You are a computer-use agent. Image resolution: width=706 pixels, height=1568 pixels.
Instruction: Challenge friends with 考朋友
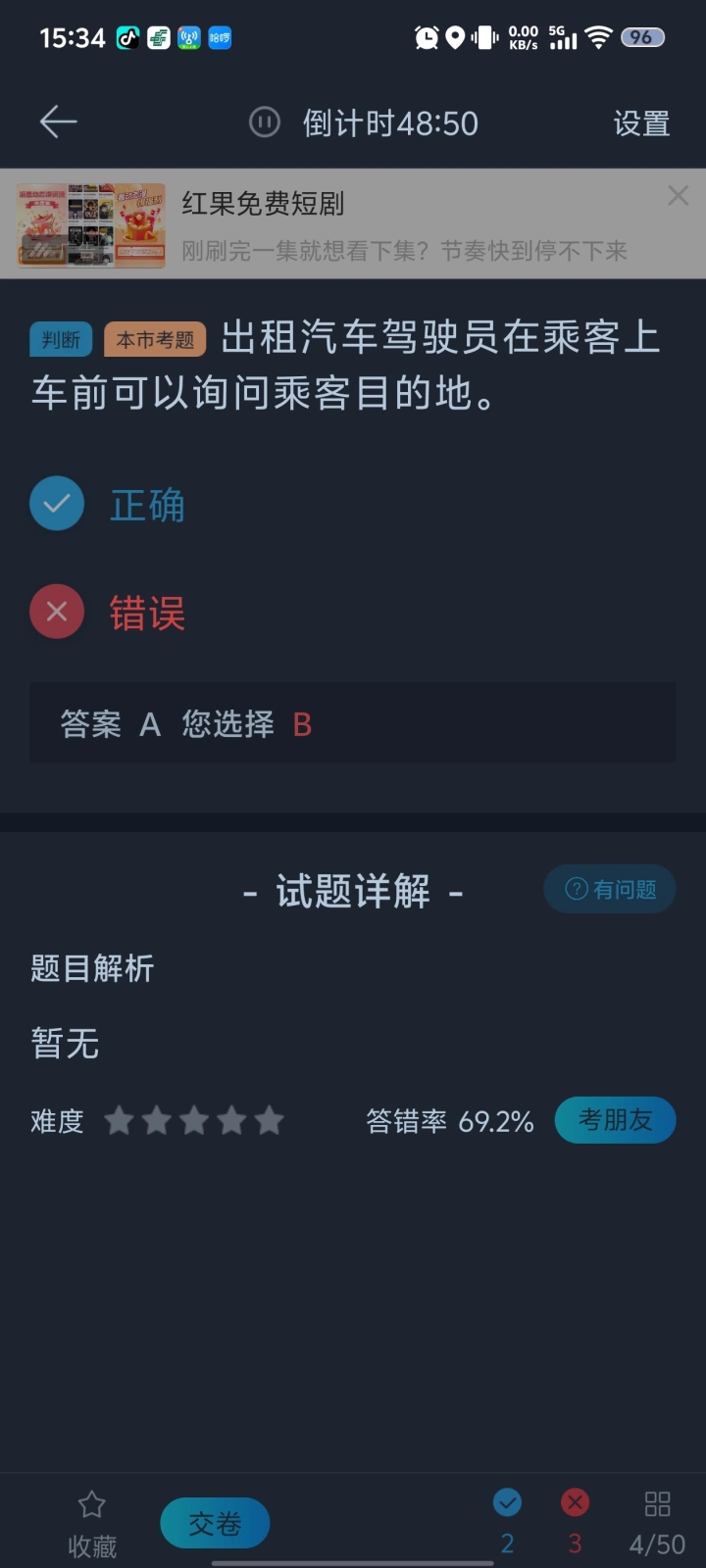pos(615,1120)
